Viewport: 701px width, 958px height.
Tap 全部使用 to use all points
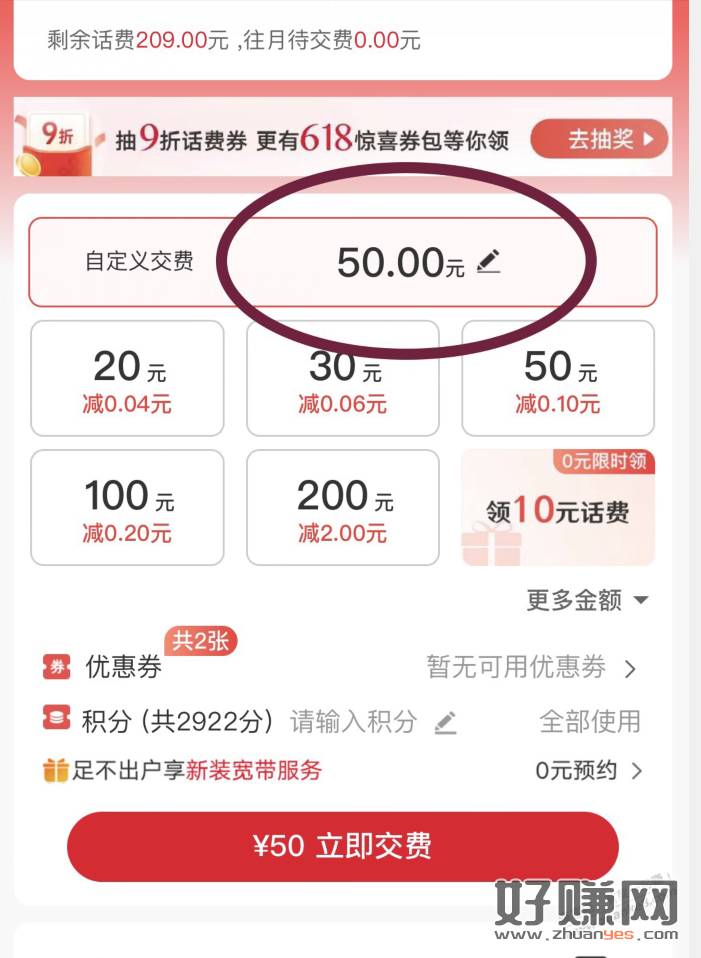(589, 721)
